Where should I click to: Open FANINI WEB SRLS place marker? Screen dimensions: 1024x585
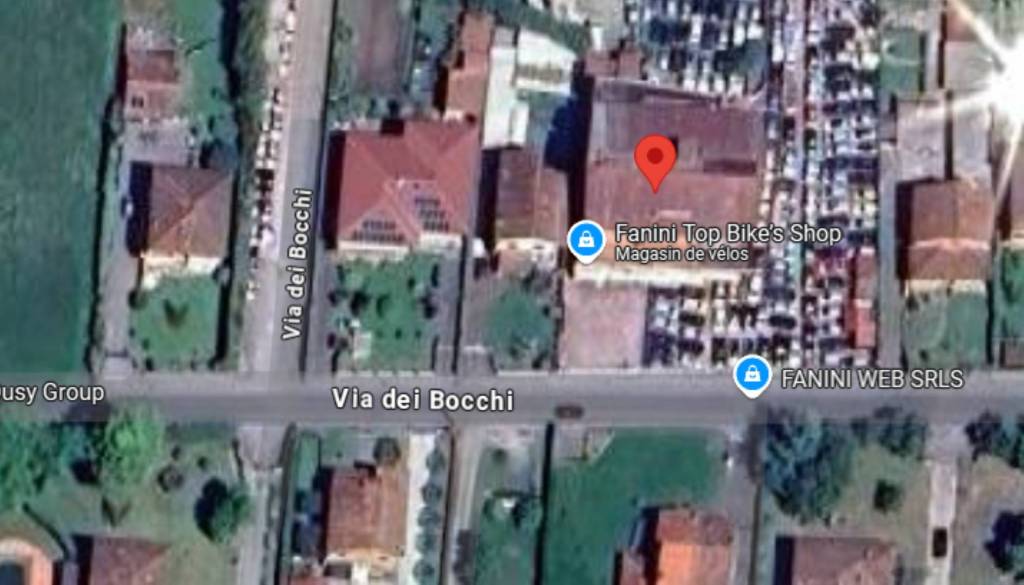(x=751, y=375)
